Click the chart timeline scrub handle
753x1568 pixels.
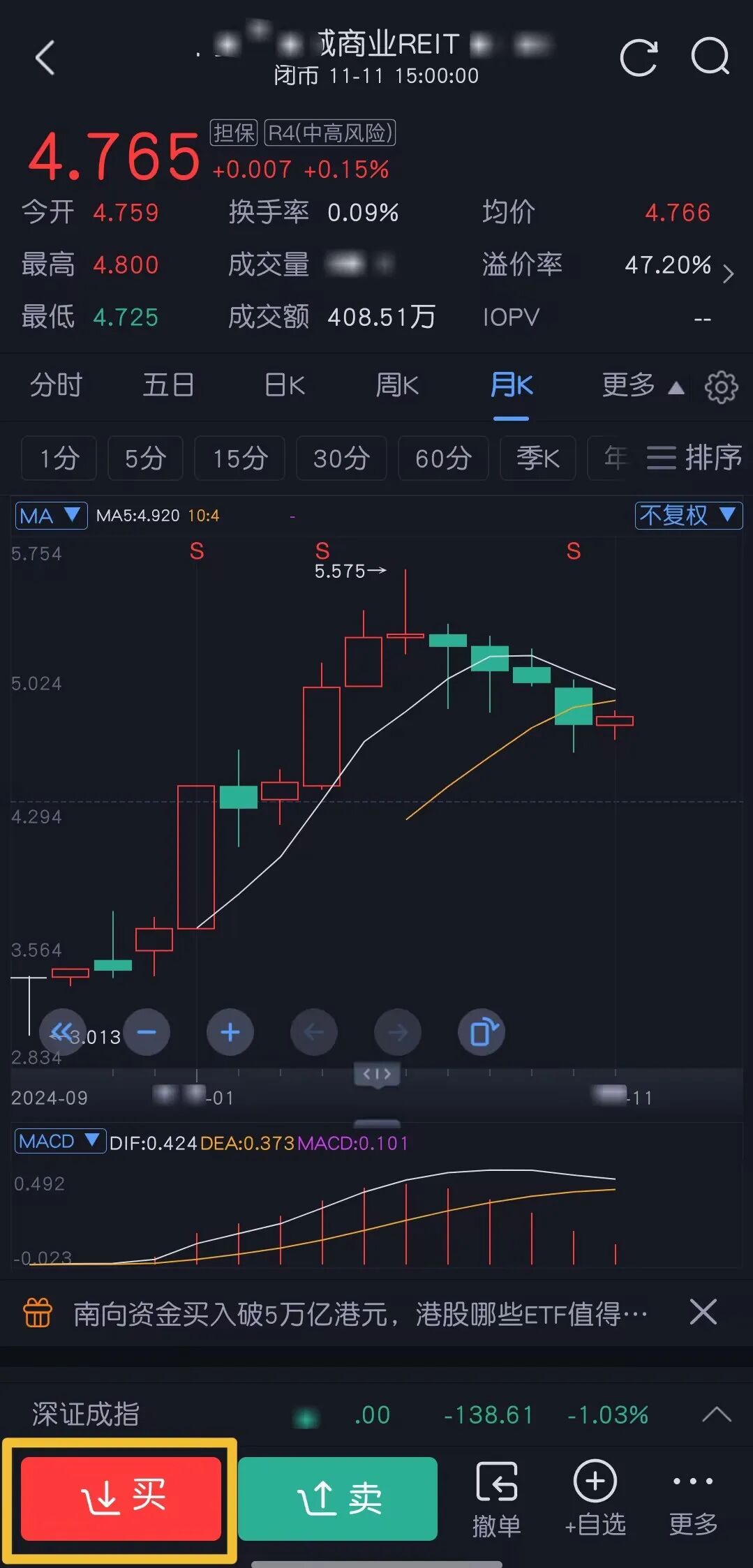coord(377,1074)
